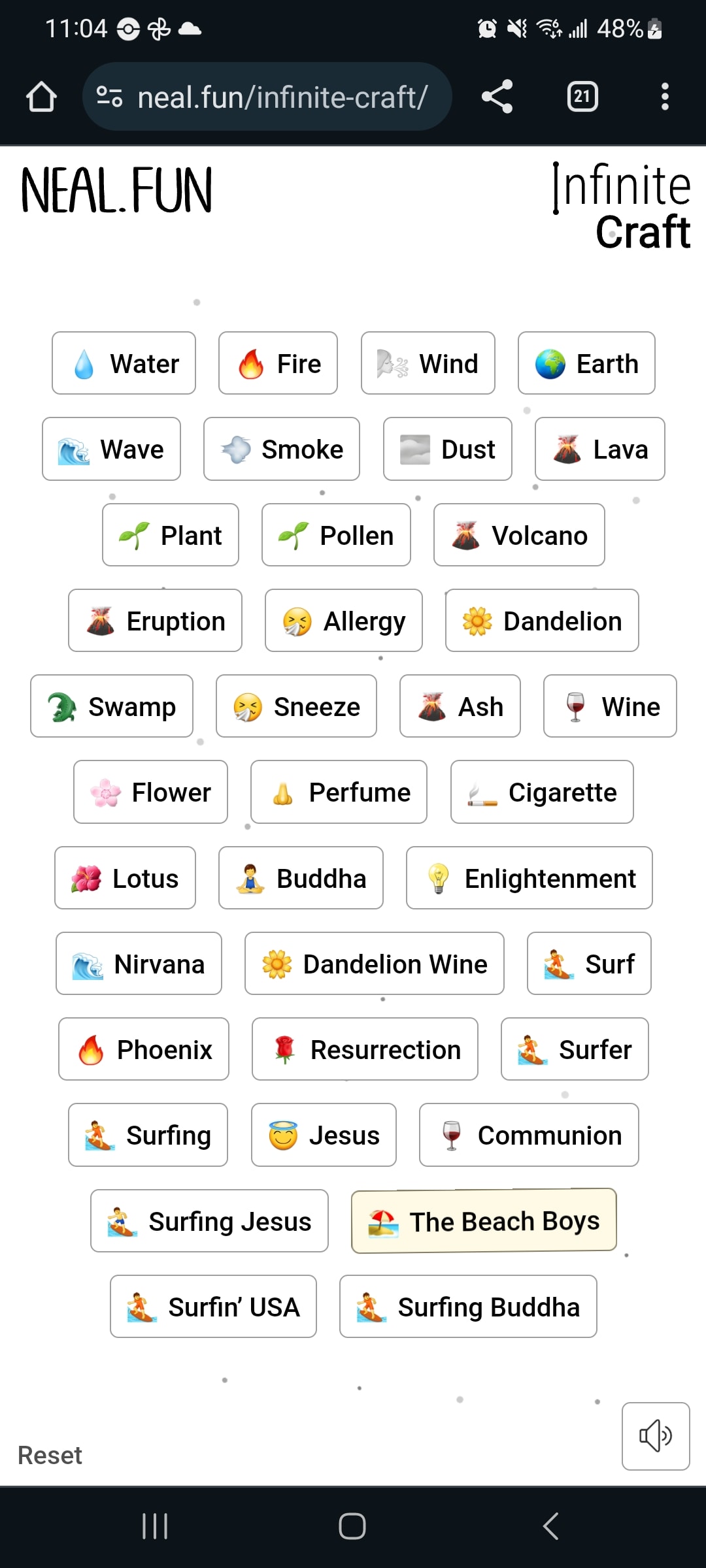Open the NEAL.FUN logo link
This screenshot has width=706, height=1568.
pyautogui.click(x=117, y=190)
